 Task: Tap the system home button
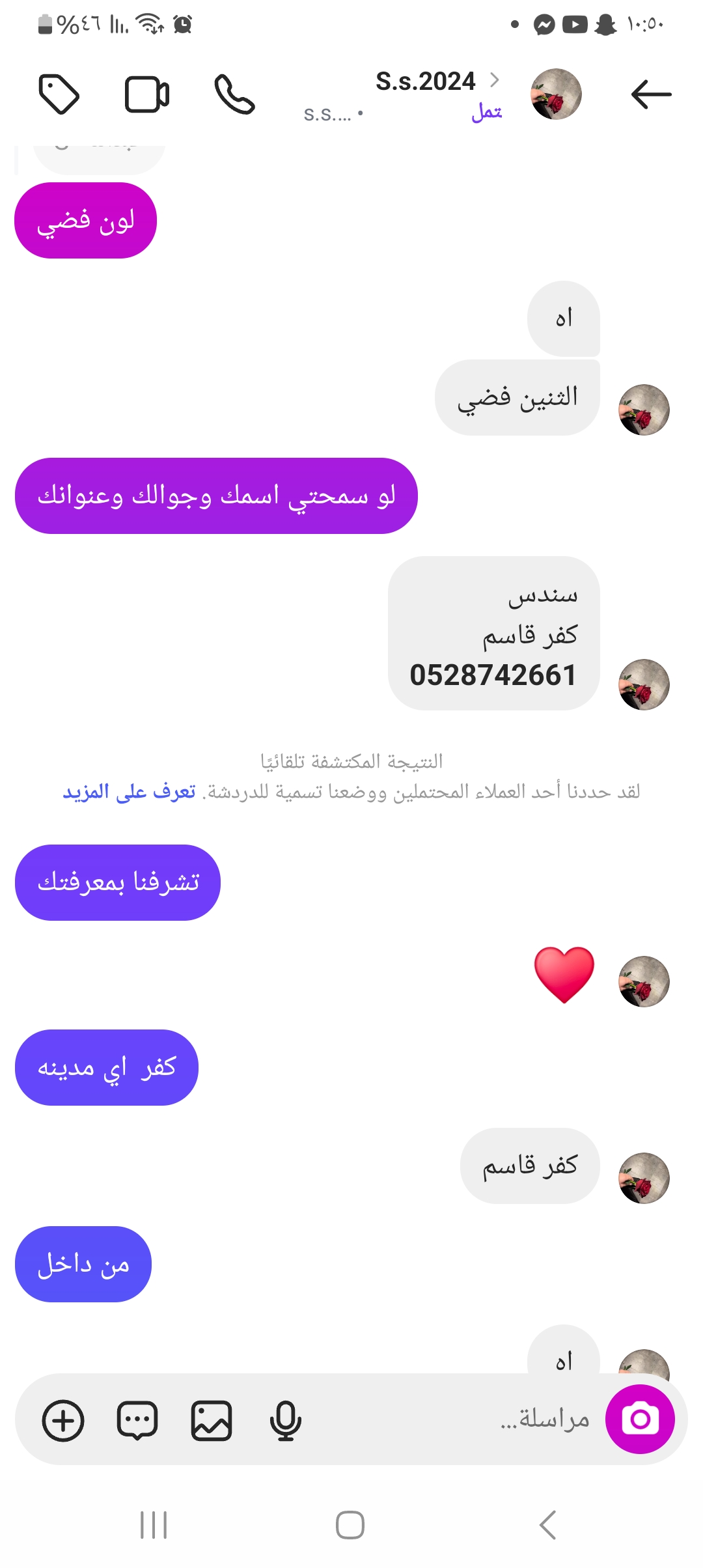click(350, 1525)
